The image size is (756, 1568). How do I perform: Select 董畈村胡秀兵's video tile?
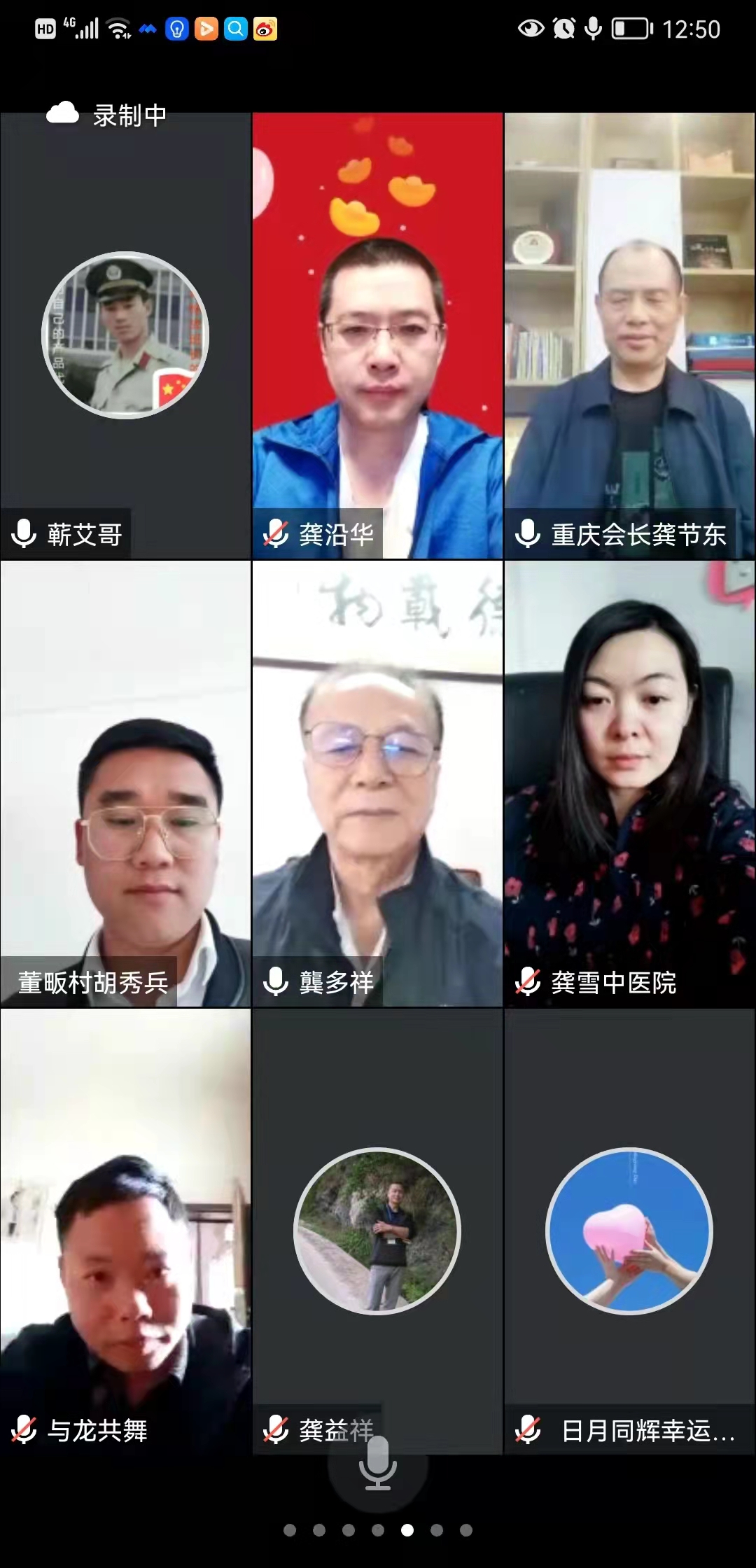(x=125, y=784)
